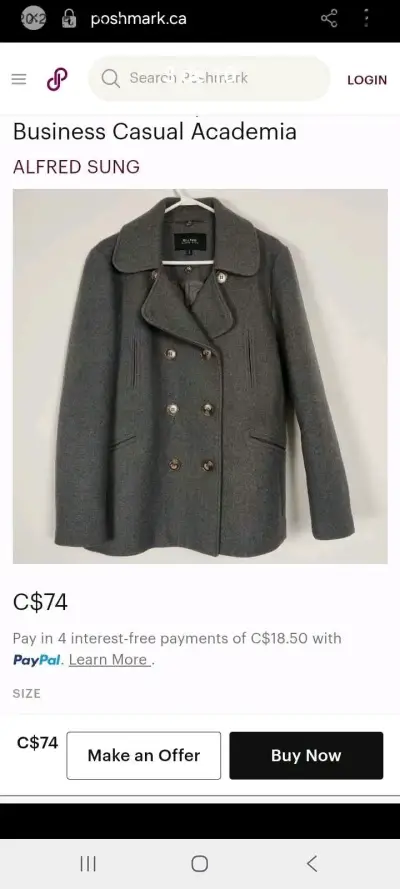The image size is (400, 889).
Task: Open recent apps from navigation bar
Action: pos(88,863)
